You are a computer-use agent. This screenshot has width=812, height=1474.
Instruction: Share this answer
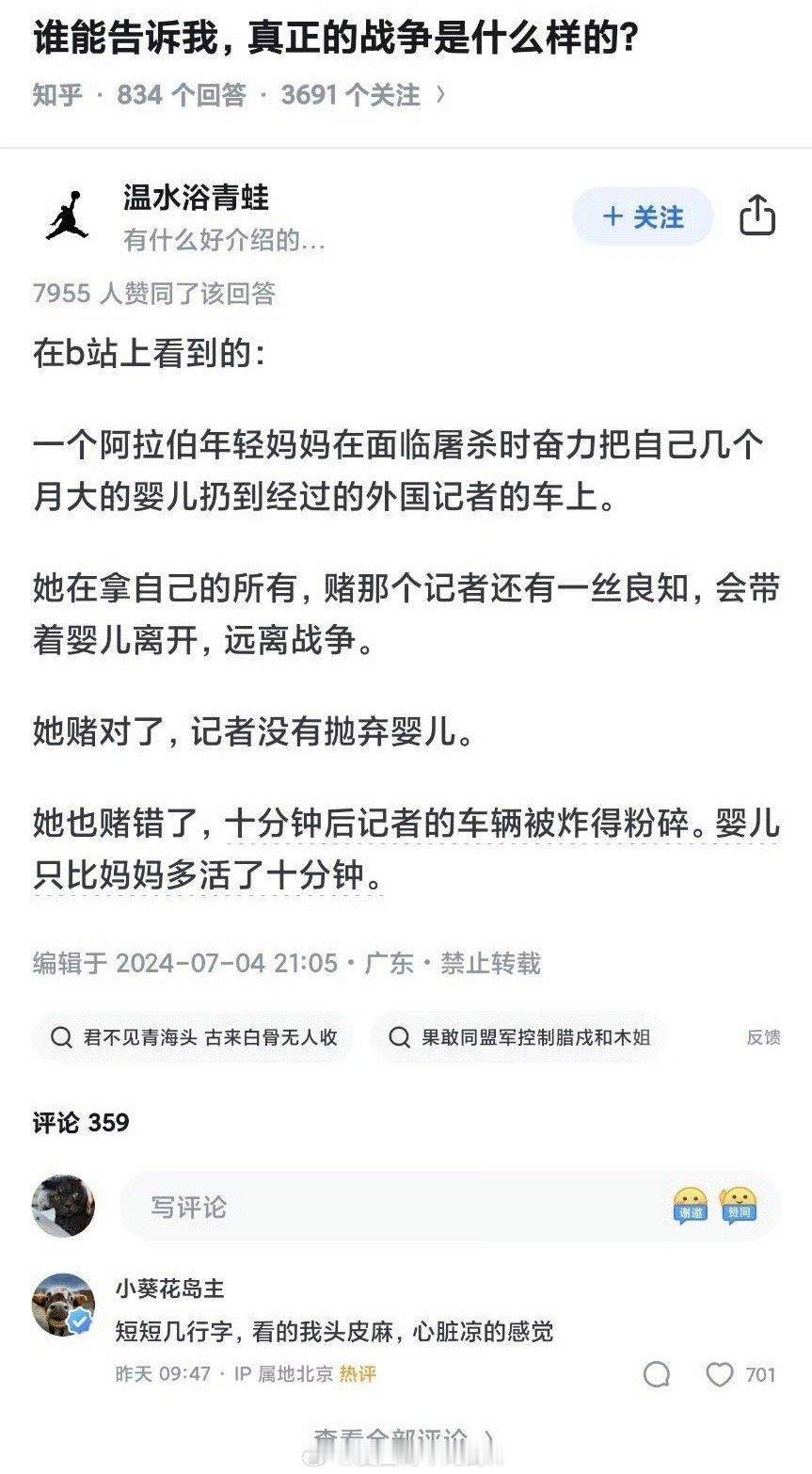tap(756, 216)
